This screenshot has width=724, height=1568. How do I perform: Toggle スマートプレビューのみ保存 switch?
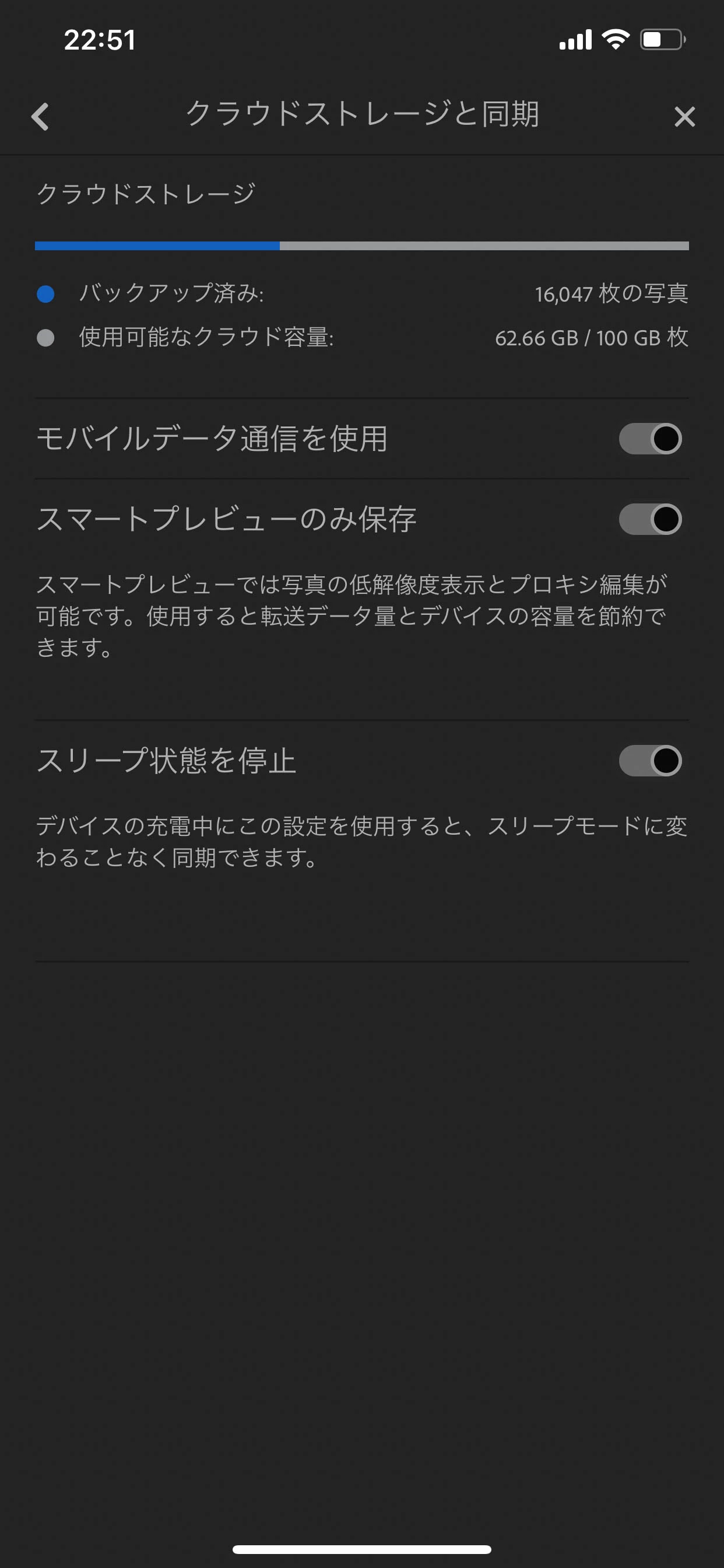pyautogui.click(x=650, y=519)
